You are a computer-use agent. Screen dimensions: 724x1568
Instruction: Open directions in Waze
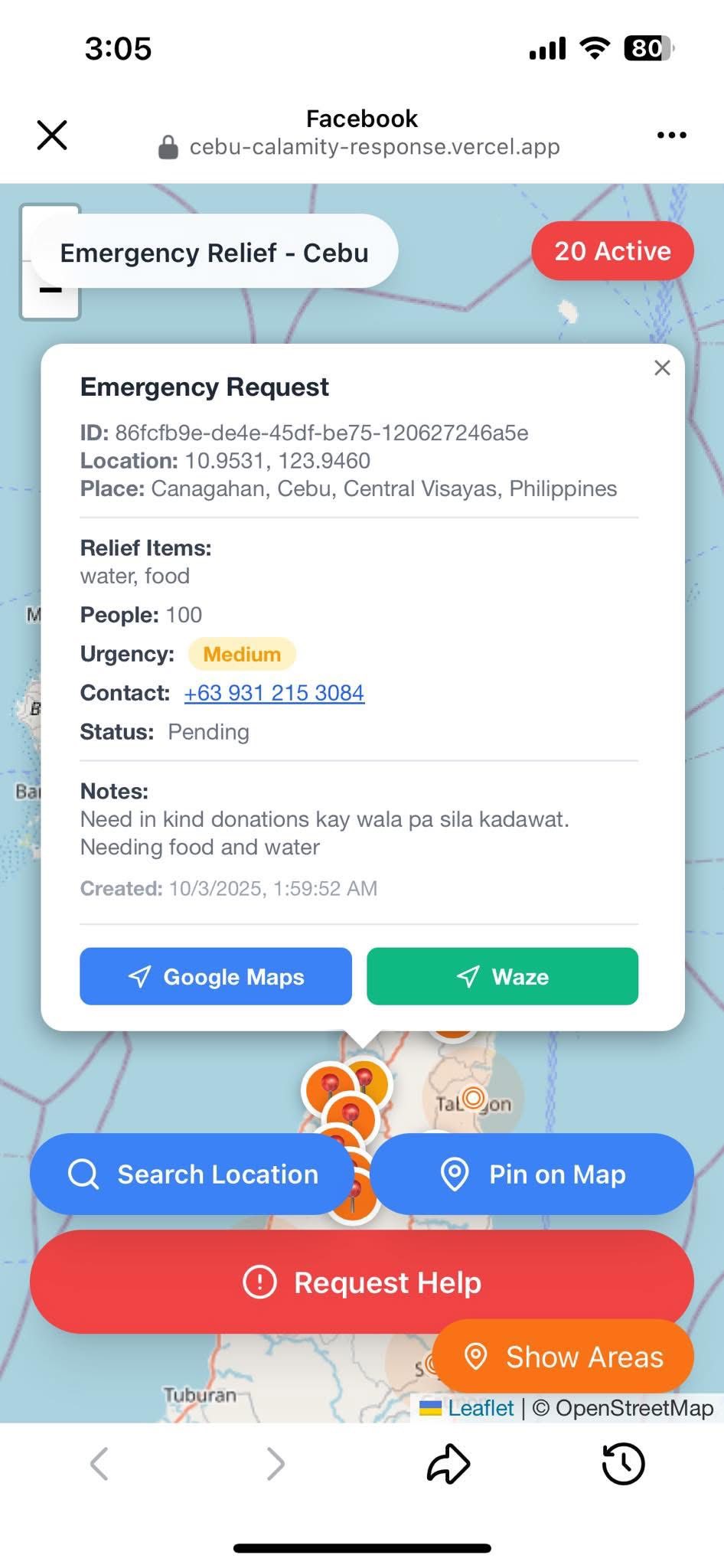click(x=502, y=976)
